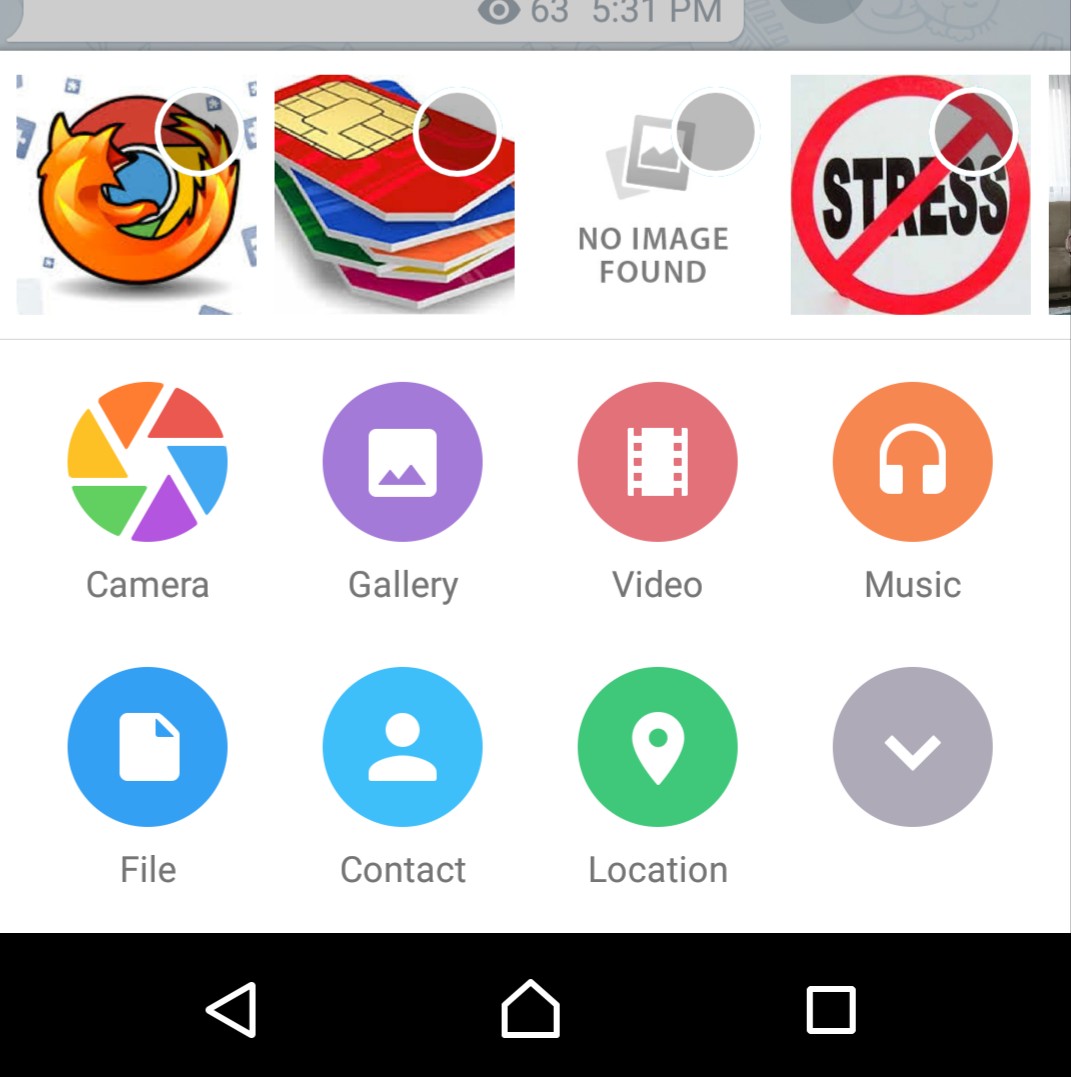Choose Gallery to attach a photo
Screen dimensions: 1071x1077
(402, 462)
